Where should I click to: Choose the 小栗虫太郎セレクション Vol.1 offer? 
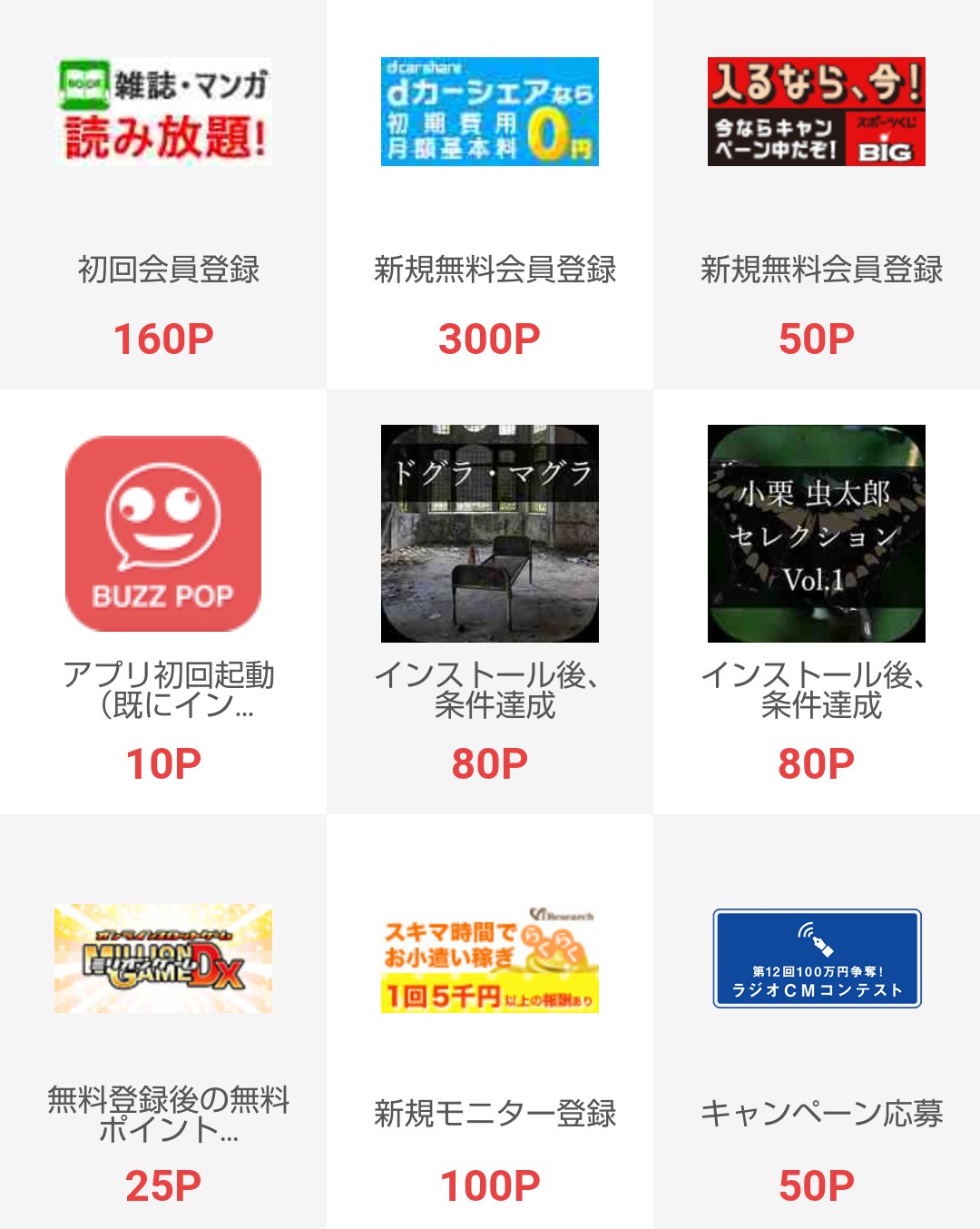pos(817,534)
